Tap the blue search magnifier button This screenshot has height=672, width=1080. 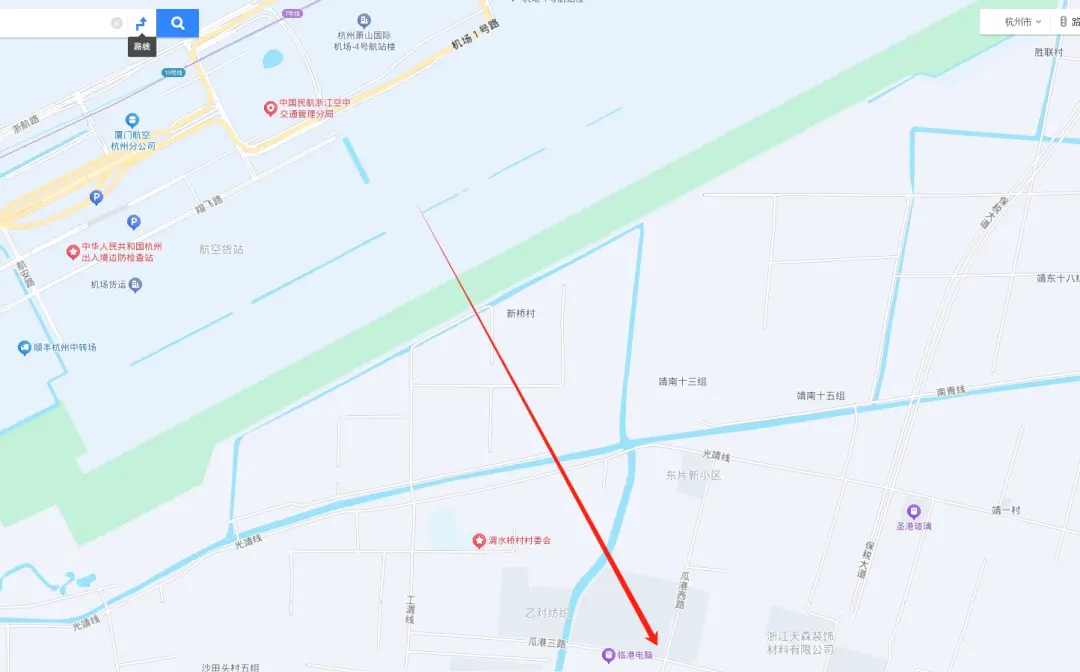(177, 22)
